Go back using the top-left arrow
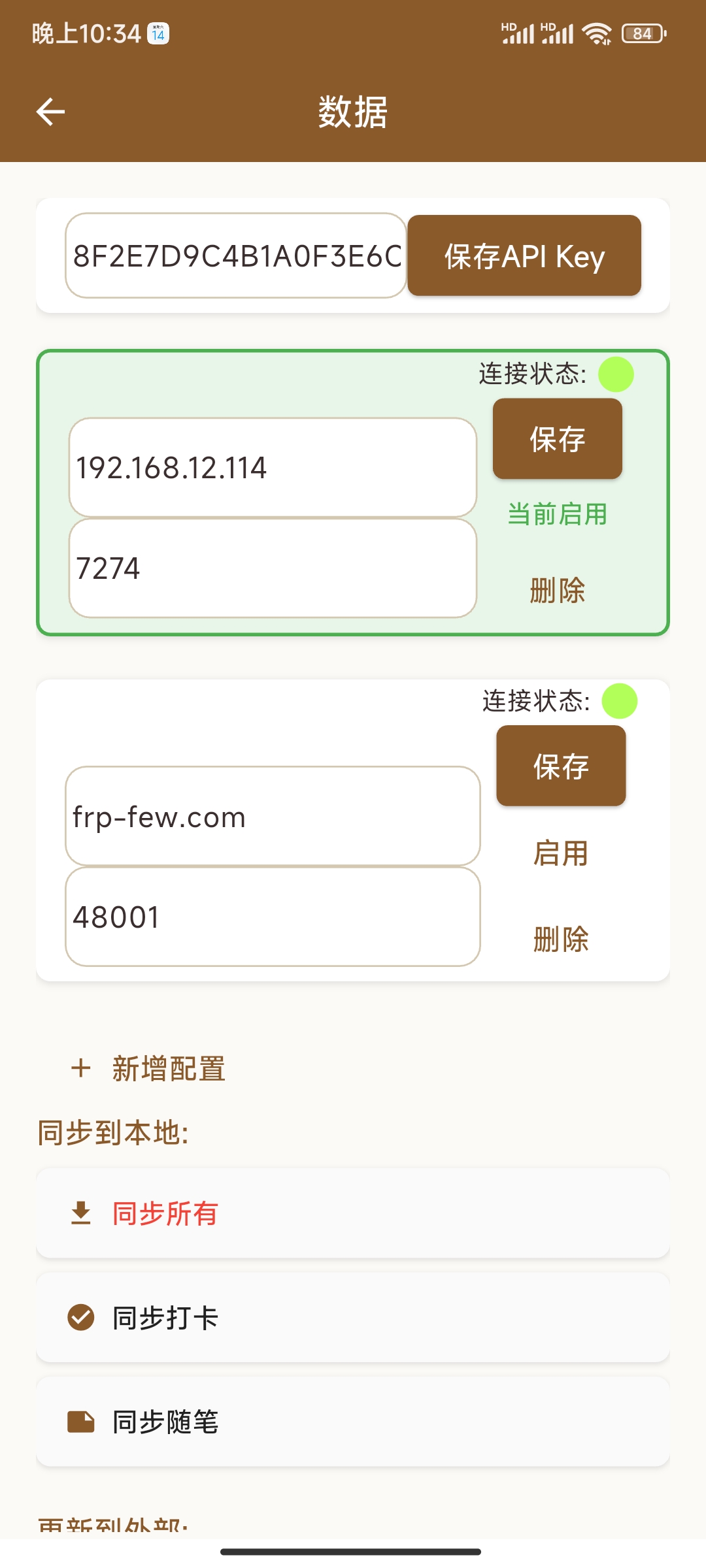Viewport: 706px width, 1568px height. 50,112
